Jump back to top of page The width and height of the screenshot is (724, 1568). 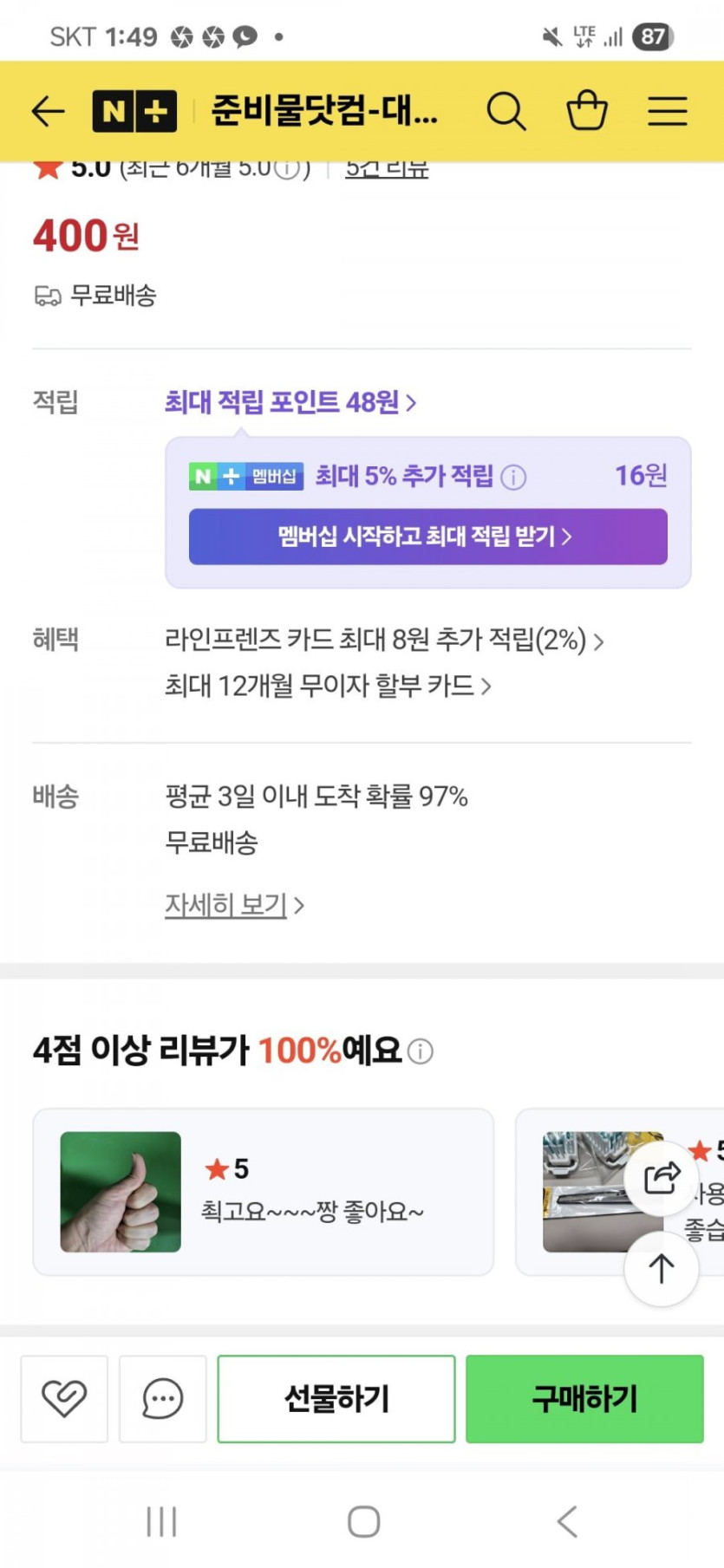(662, 1269)
